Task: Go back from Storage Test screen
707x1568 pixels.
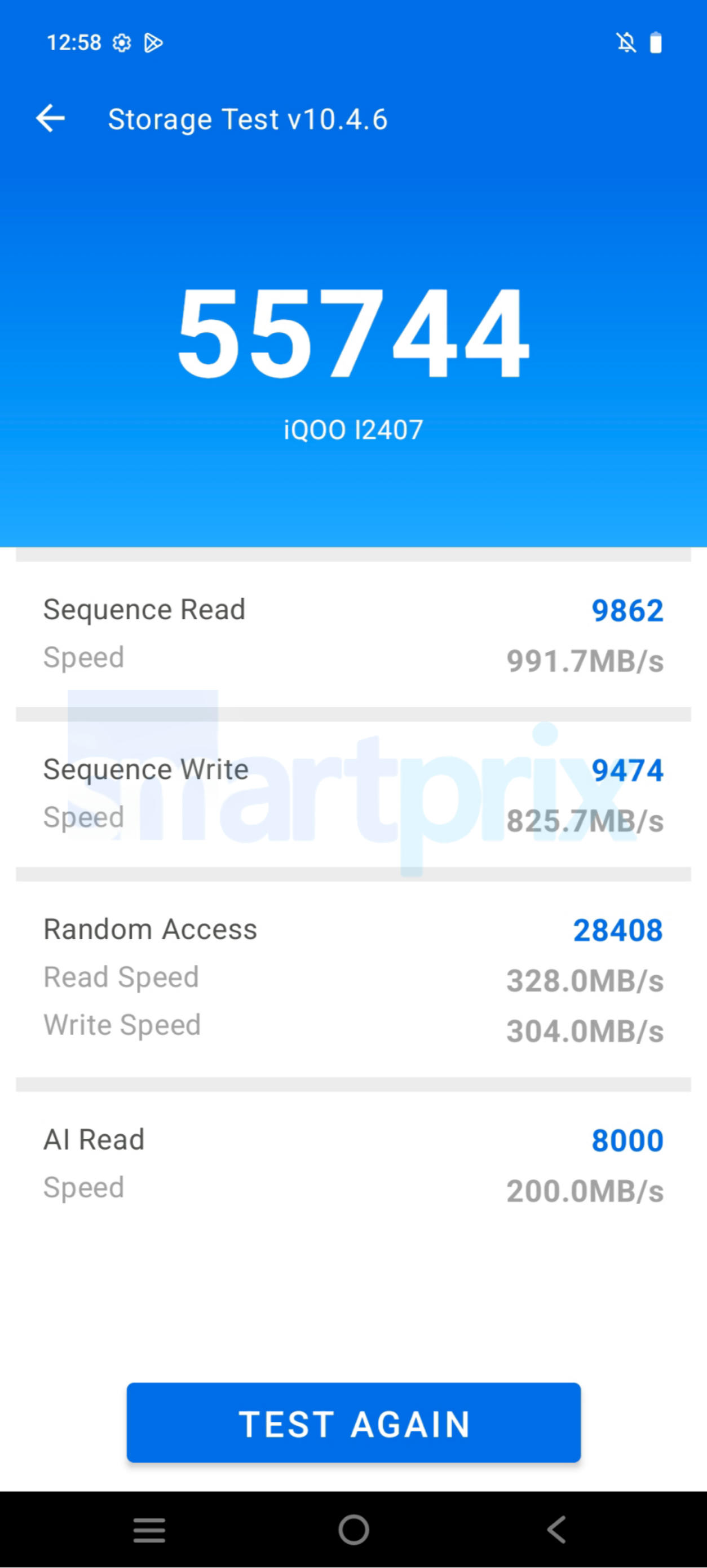Action: click(x=51, y=118)
